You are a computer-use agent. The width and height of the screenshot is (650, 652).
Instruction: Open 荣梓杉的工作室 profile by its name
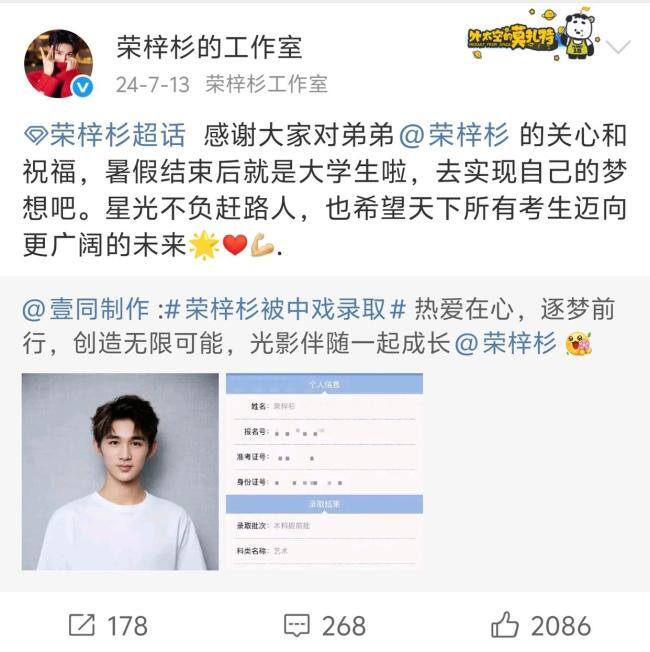[x=209, y=46]
